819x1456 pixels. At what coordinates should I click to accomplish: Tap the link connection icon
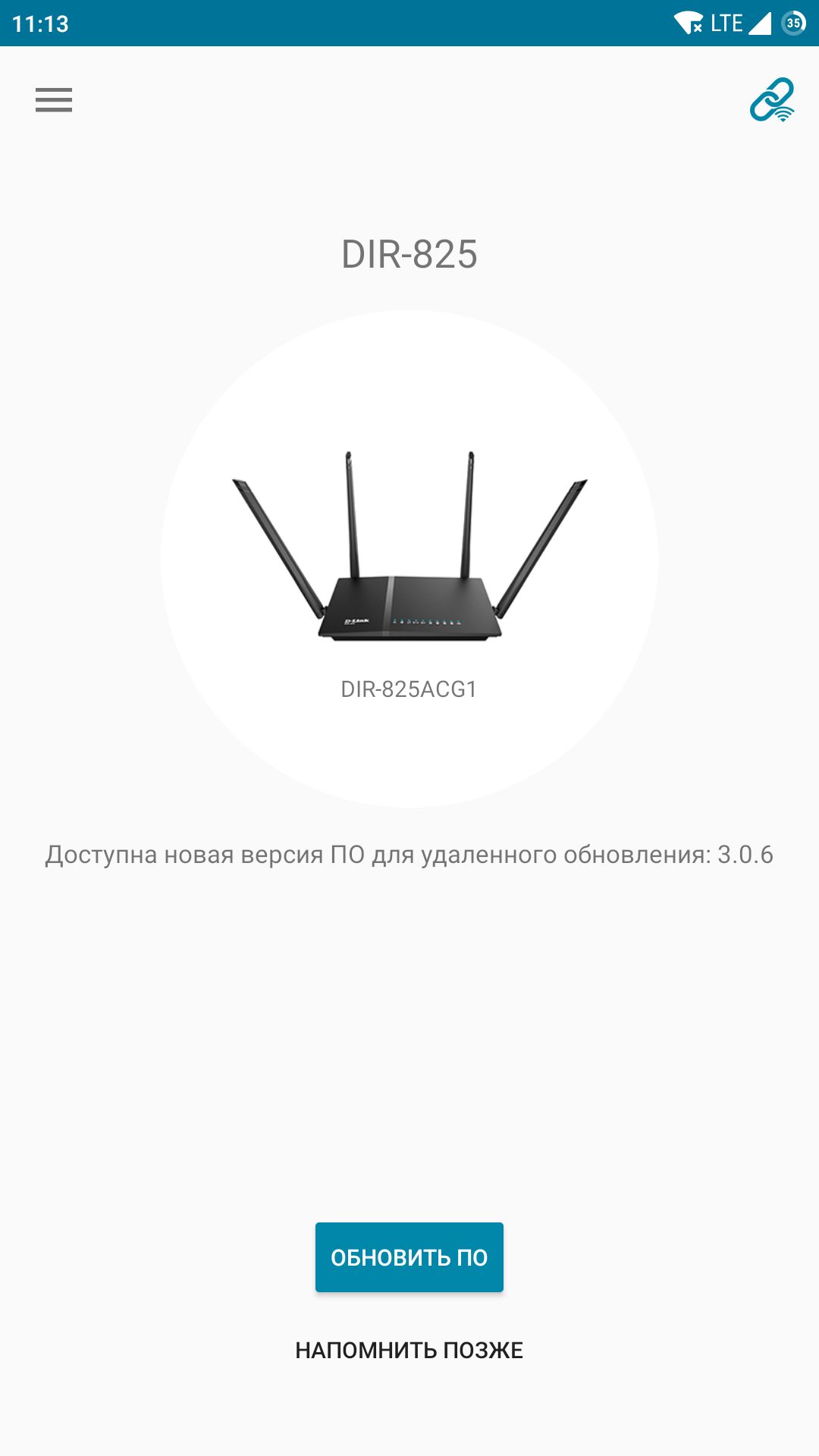(772, 100)
